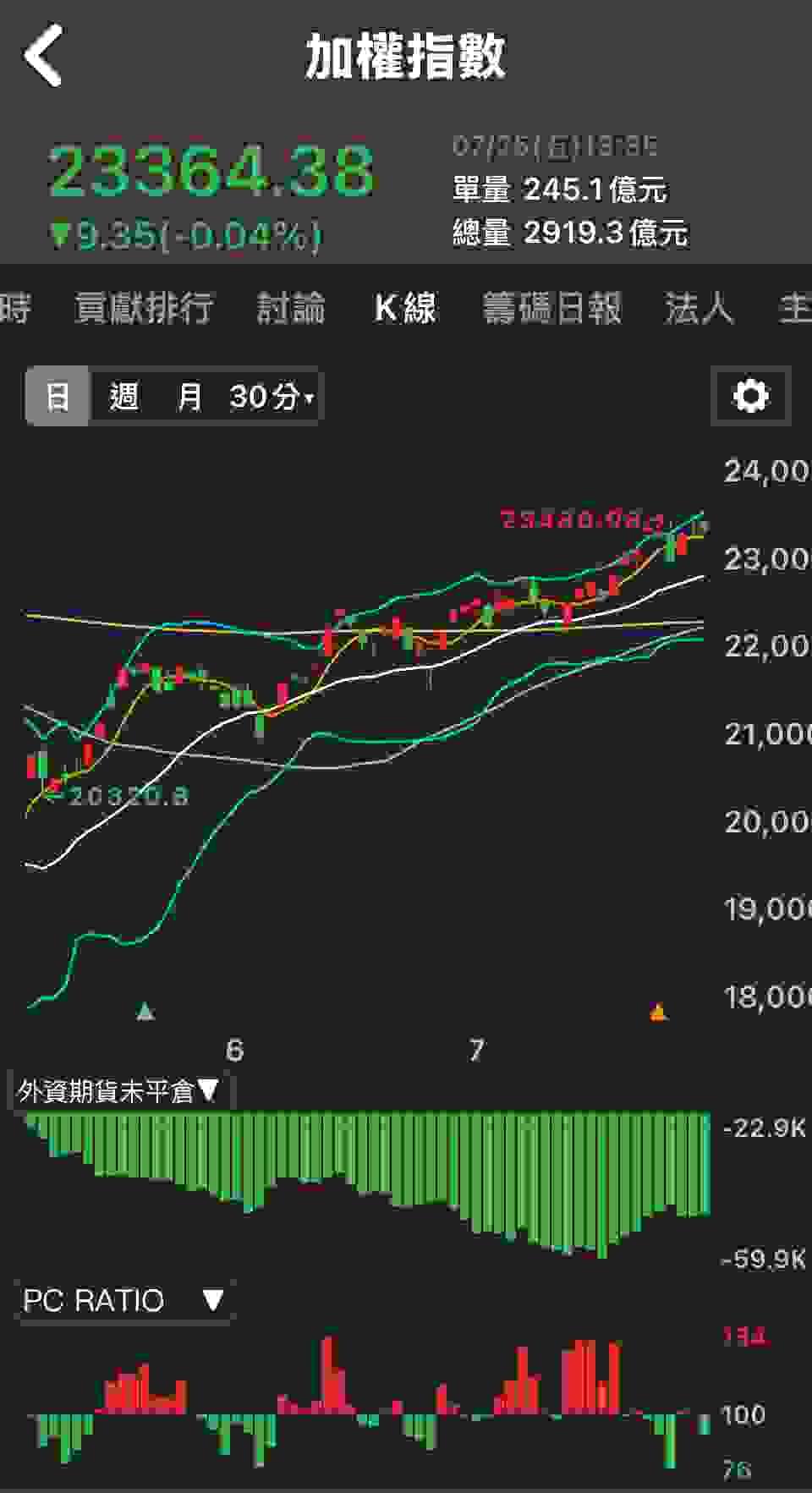
Task: Switch chart to 月 period
Action: click(189, 396)
